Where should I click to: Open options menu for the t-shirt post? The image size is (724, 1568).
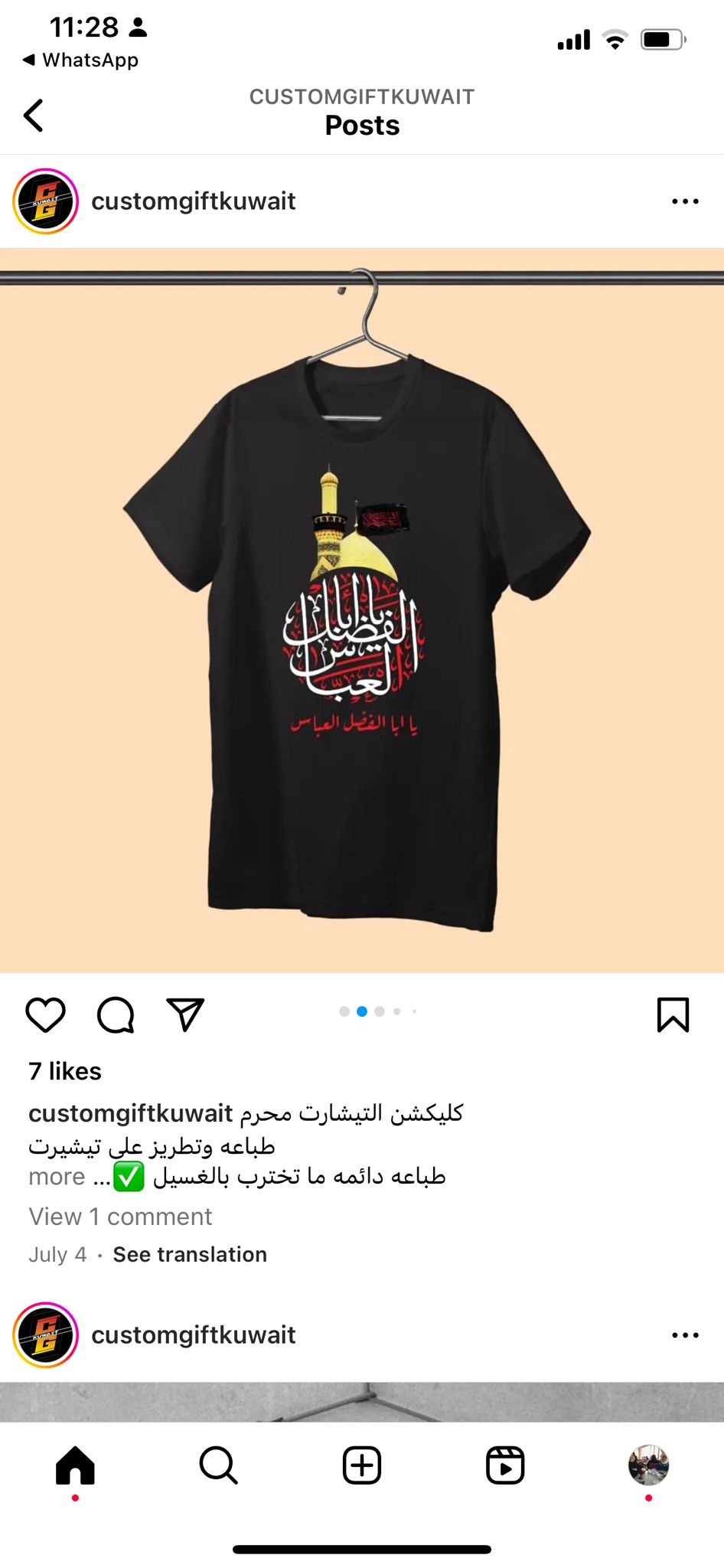pos(685,201)
